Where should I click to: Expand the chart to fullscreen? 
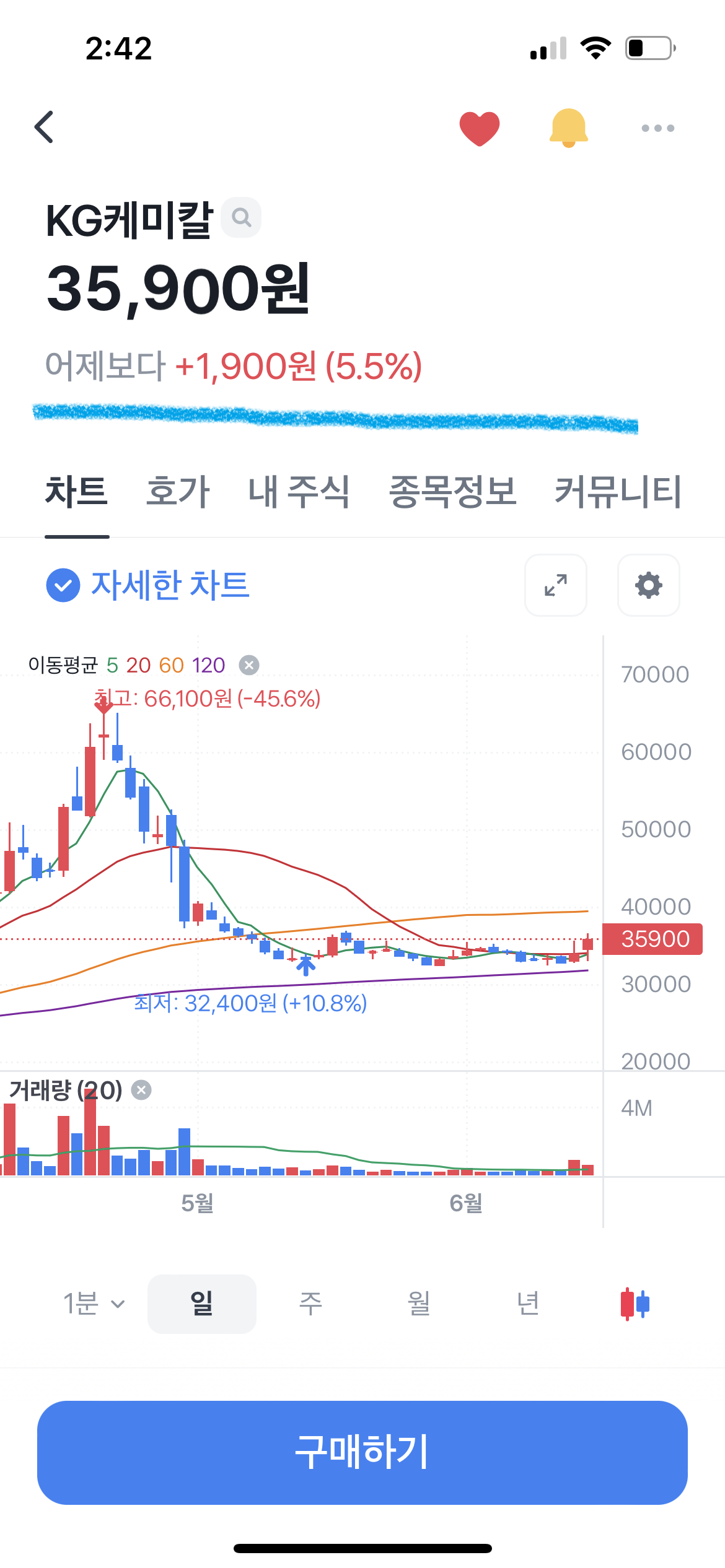[555, 586]
